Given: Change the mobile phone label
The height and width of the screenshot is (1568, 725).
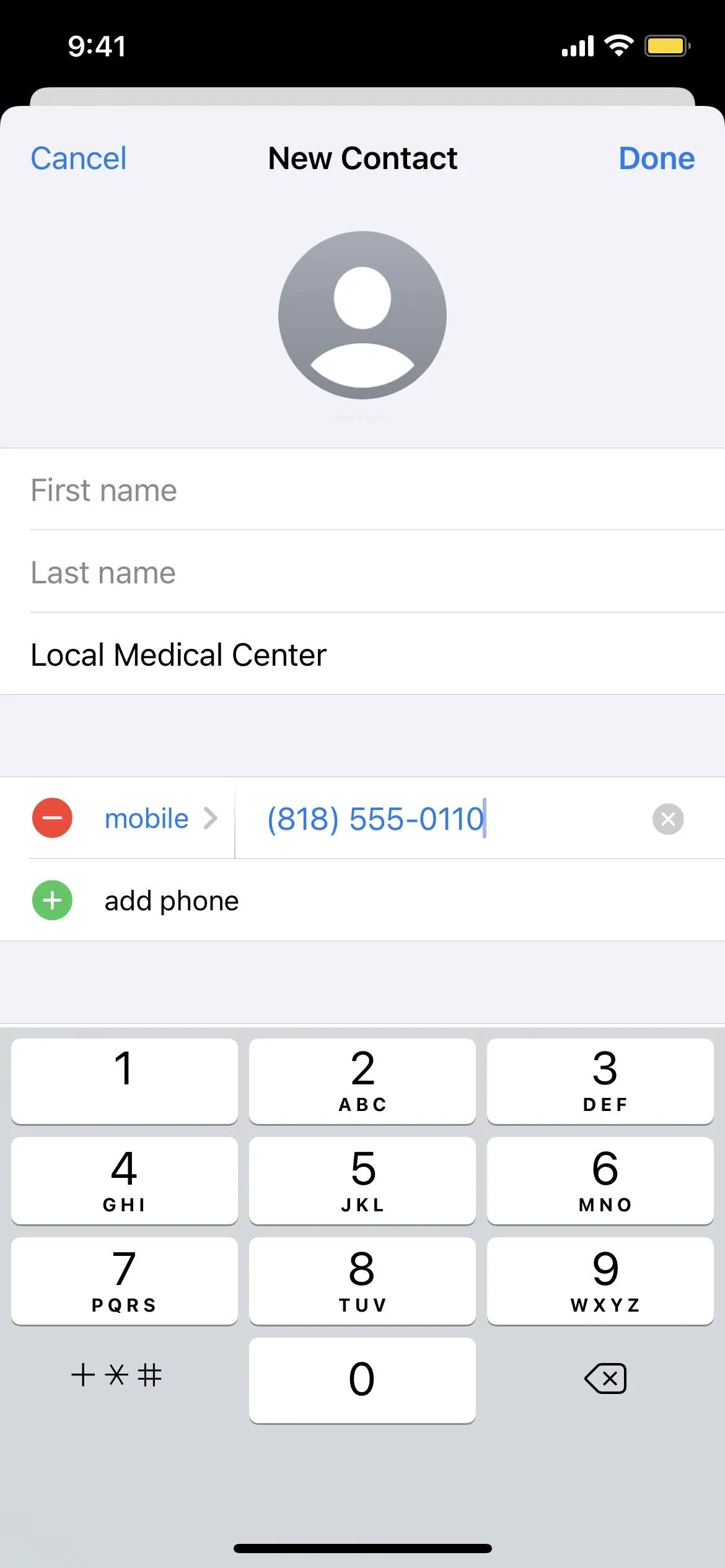Looking at the screenshot, I should (160, 819).
